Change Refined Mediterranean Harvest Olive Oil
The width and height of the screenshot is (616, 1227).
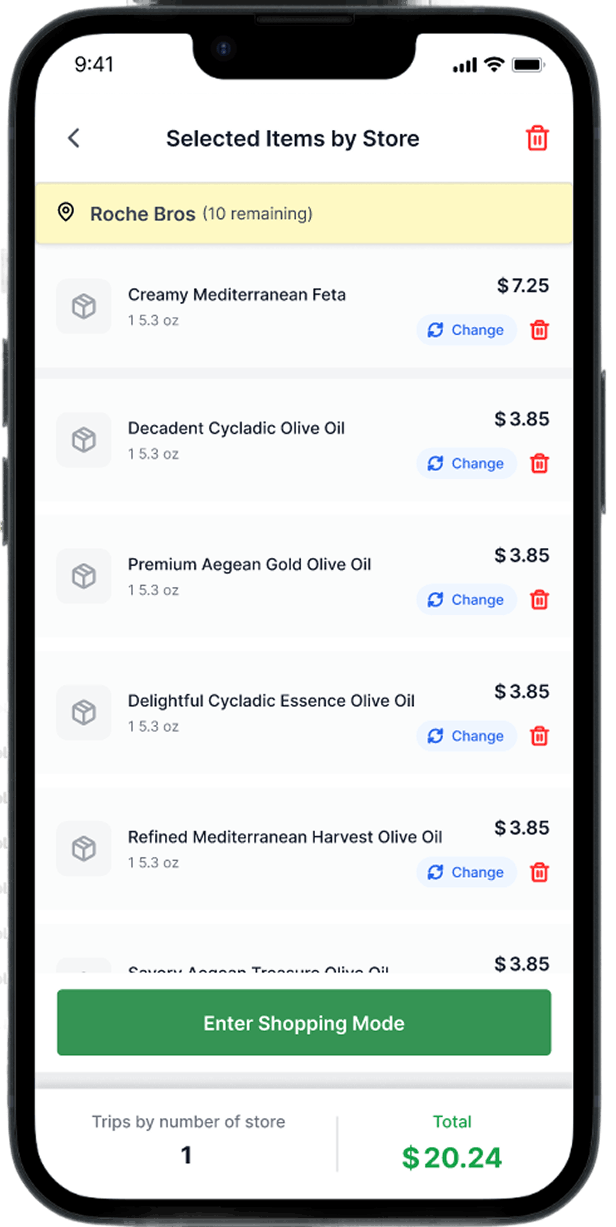(x=466, y=872)
